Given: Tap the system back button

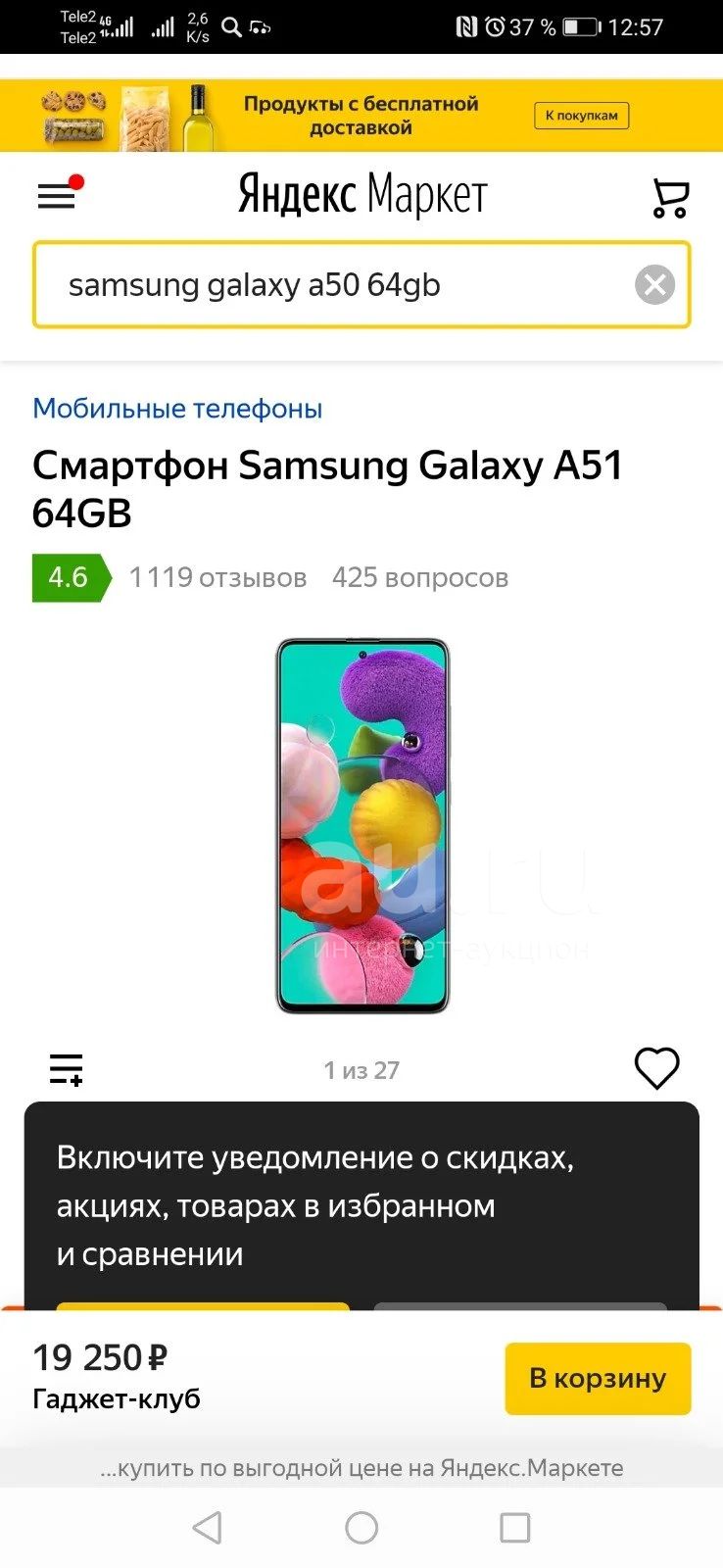Looking at the screenshot, I should 208,1528.
